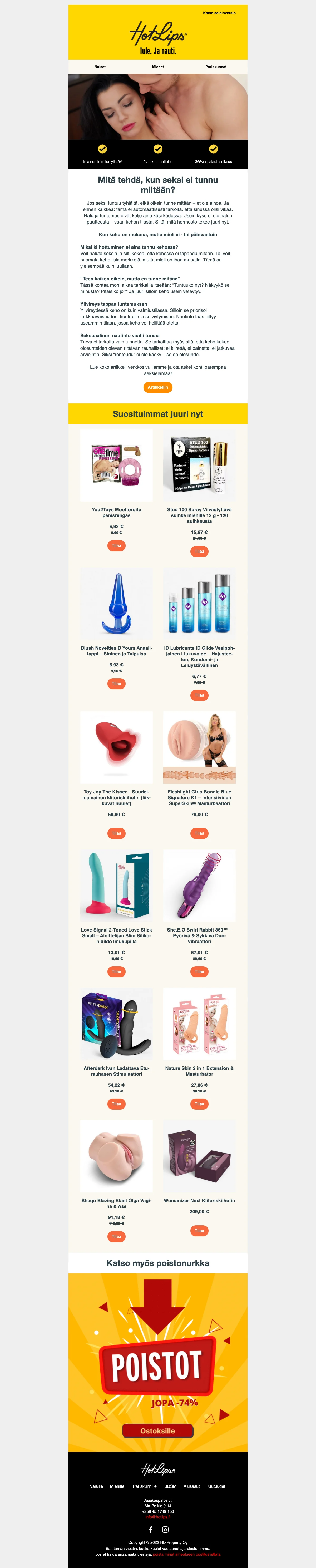Open the BDSM footer link
This screenshot has height=1568, width=316.
(x=170, y=1486)
